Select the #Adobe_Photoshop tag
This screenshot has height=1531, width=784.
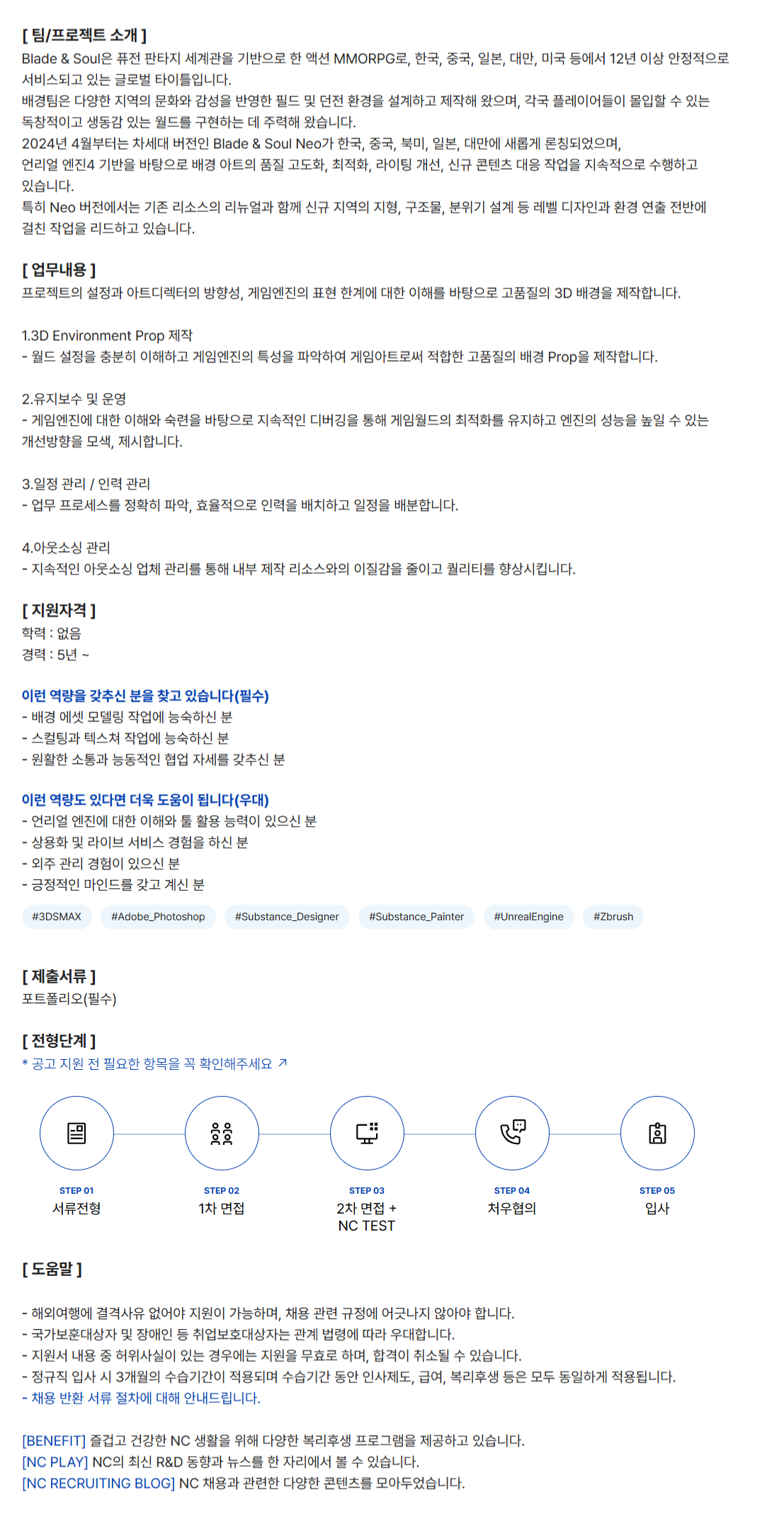(158, 916)
